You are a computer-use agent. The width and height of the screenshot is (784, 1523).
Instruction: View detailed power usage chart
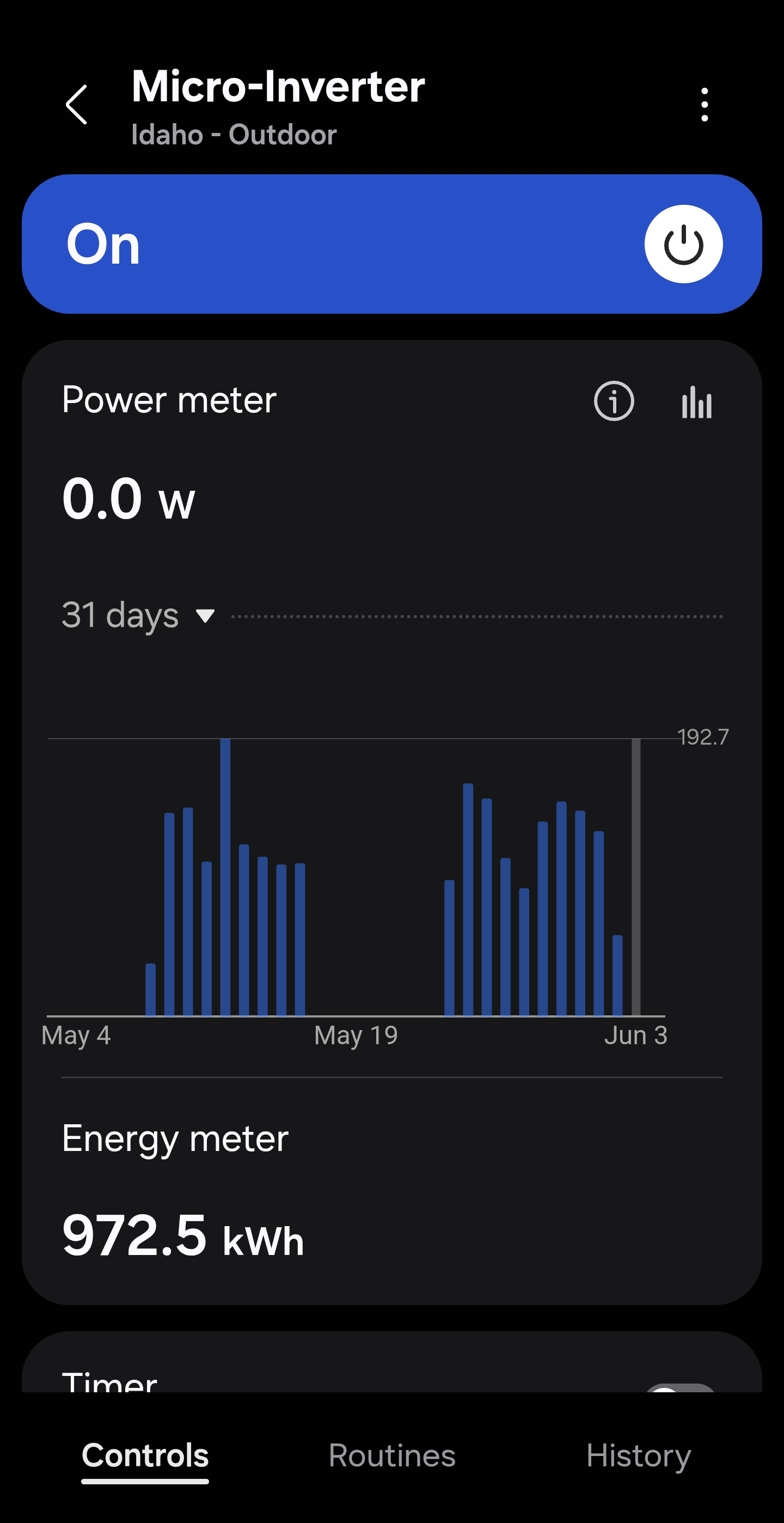point(696,402)
